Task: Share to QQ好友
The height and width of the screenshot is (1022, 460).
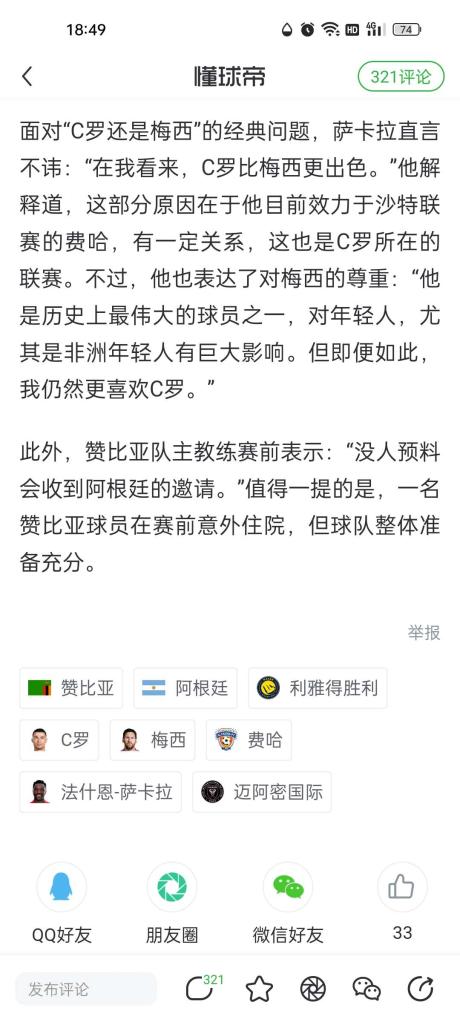Action: (x=61, y=903)
